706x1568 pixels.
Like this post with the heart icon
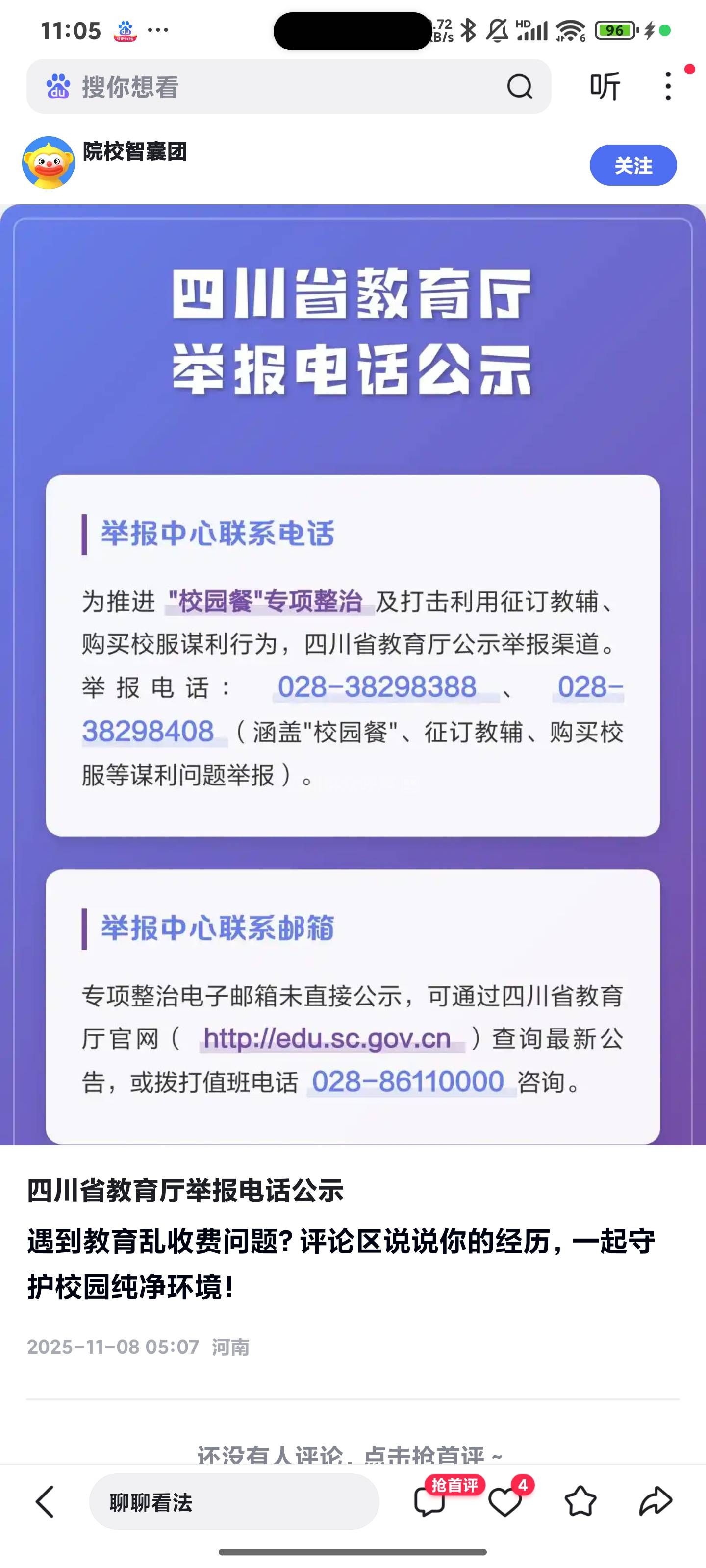(505, 1502)
